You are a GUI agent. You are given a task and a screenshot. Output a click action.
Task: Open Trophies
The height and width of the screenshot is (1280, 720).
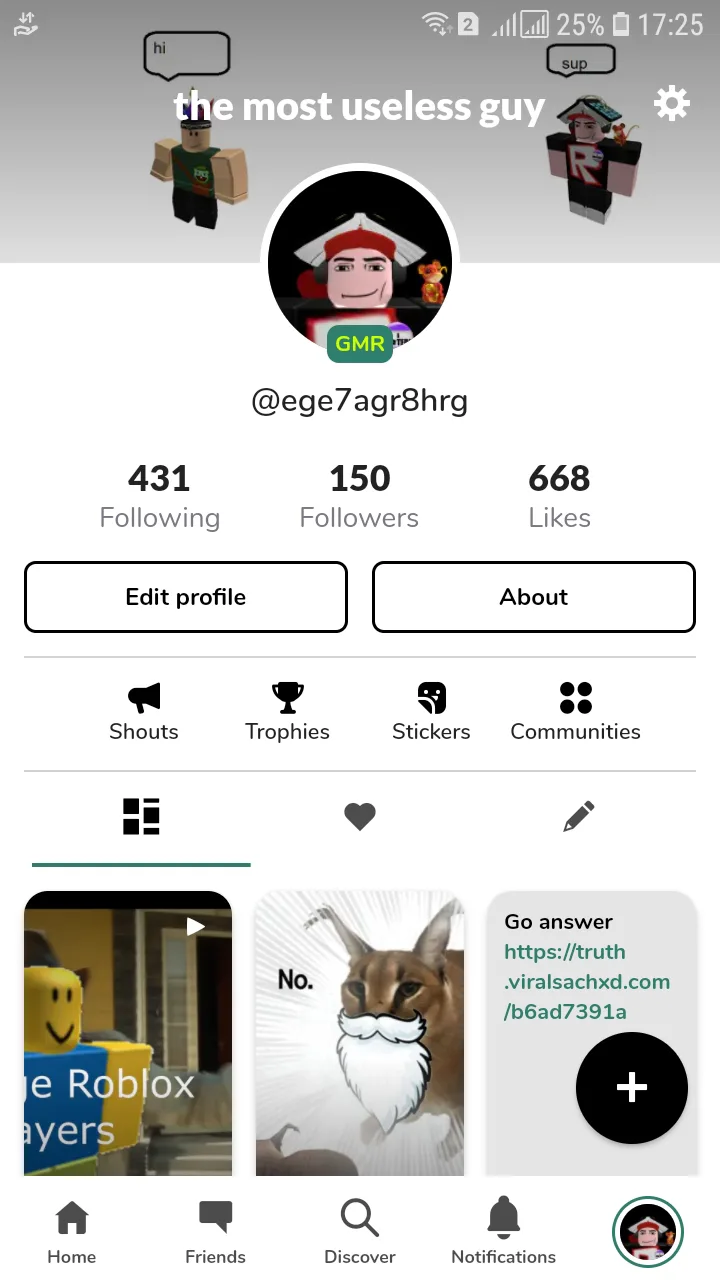(288, 712)
